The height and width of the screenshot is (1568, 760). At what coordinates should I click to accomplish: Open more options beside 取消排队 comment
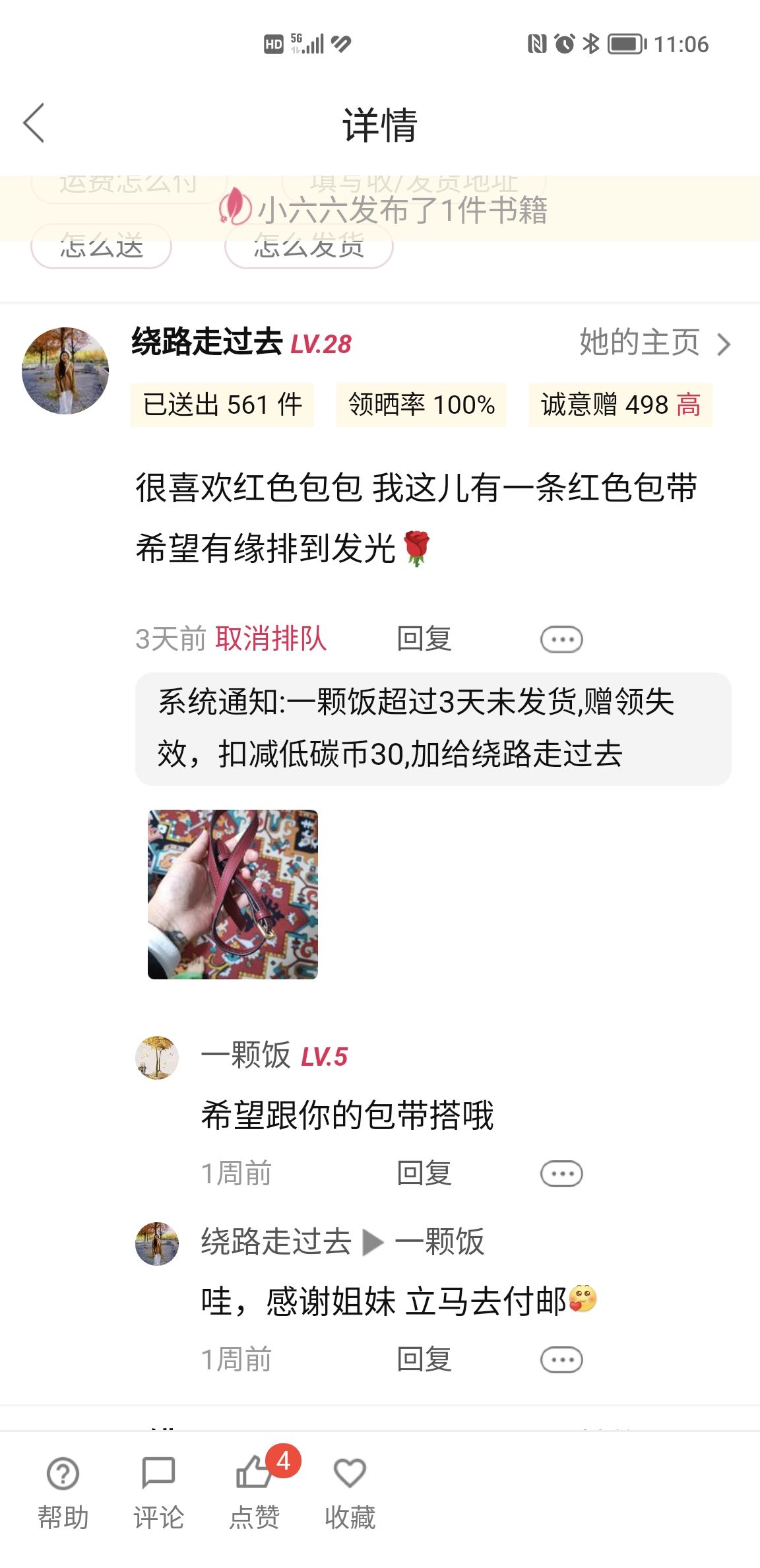tap(561, 639)
